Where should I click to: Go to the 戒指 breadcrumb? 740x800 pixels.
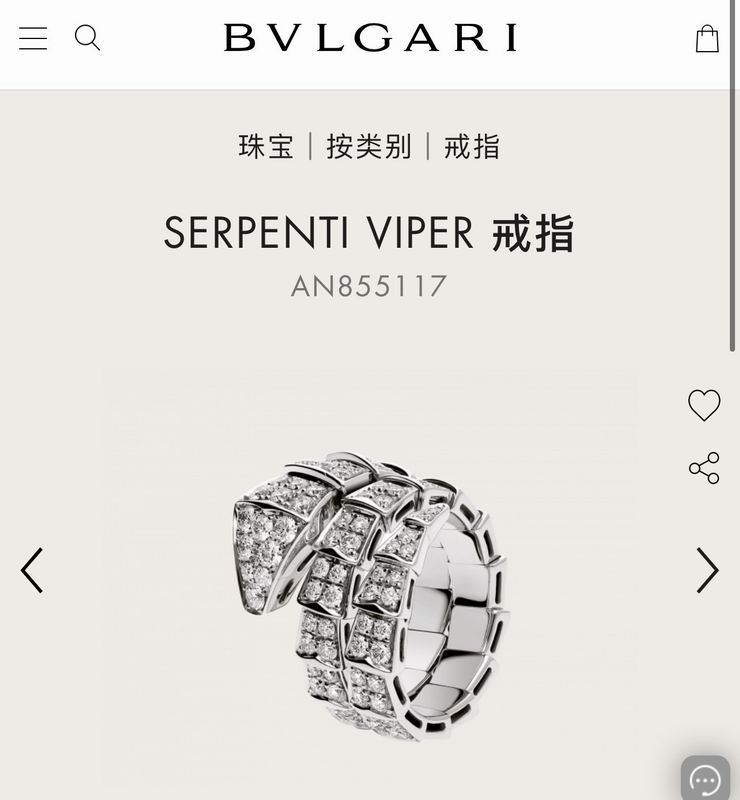pyautogui.click(x=472, y=147)
